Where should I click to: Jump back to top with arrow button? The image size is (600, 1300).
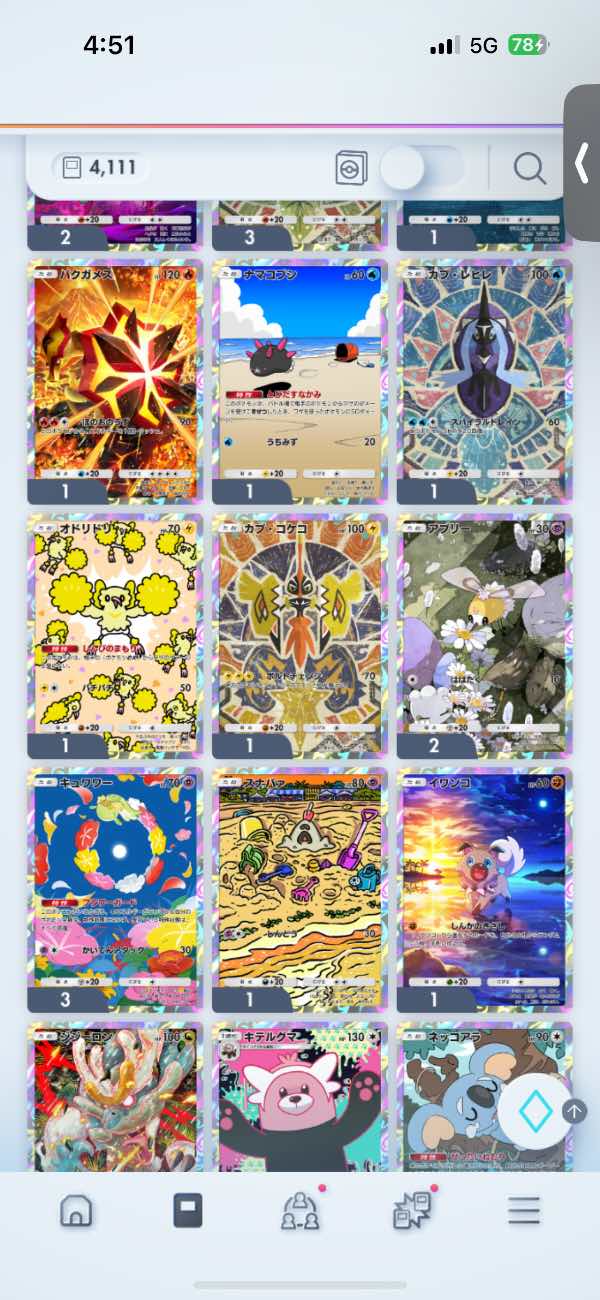[574, 1110]
